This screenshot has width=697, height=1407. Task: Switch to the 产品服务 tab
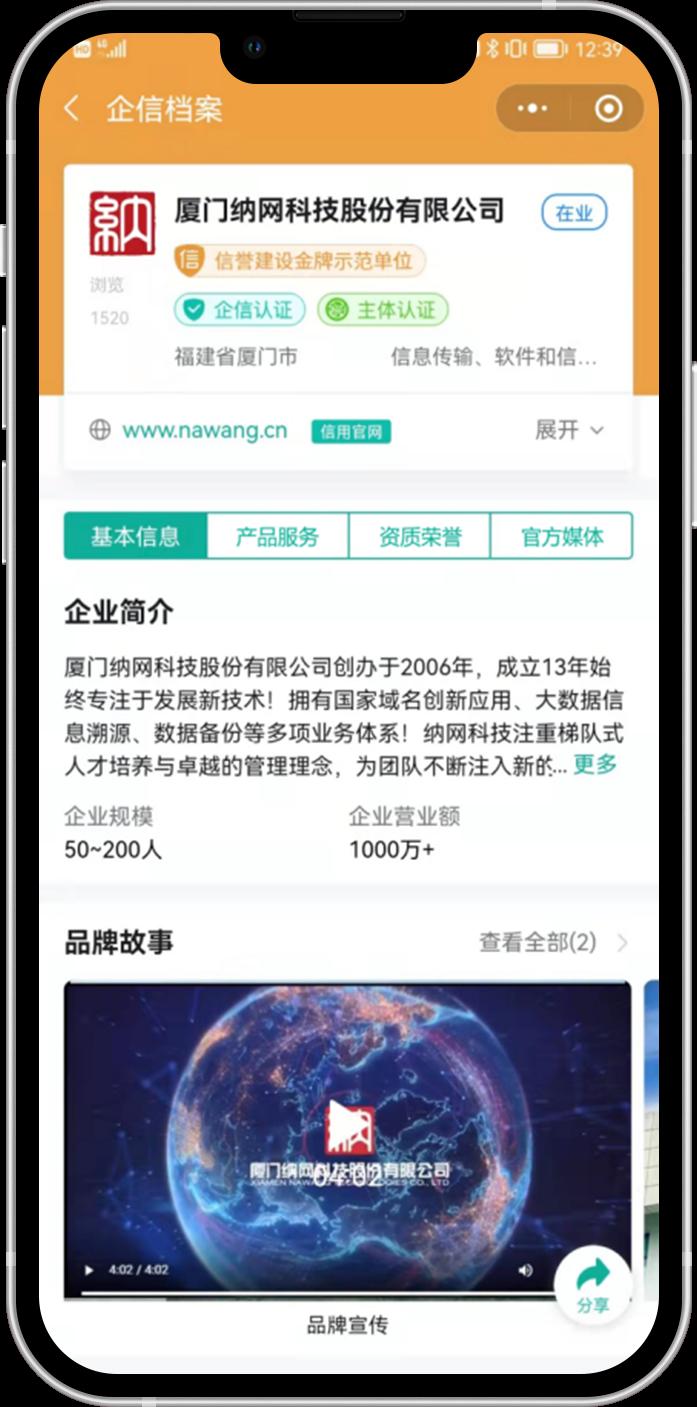point(277,536)
